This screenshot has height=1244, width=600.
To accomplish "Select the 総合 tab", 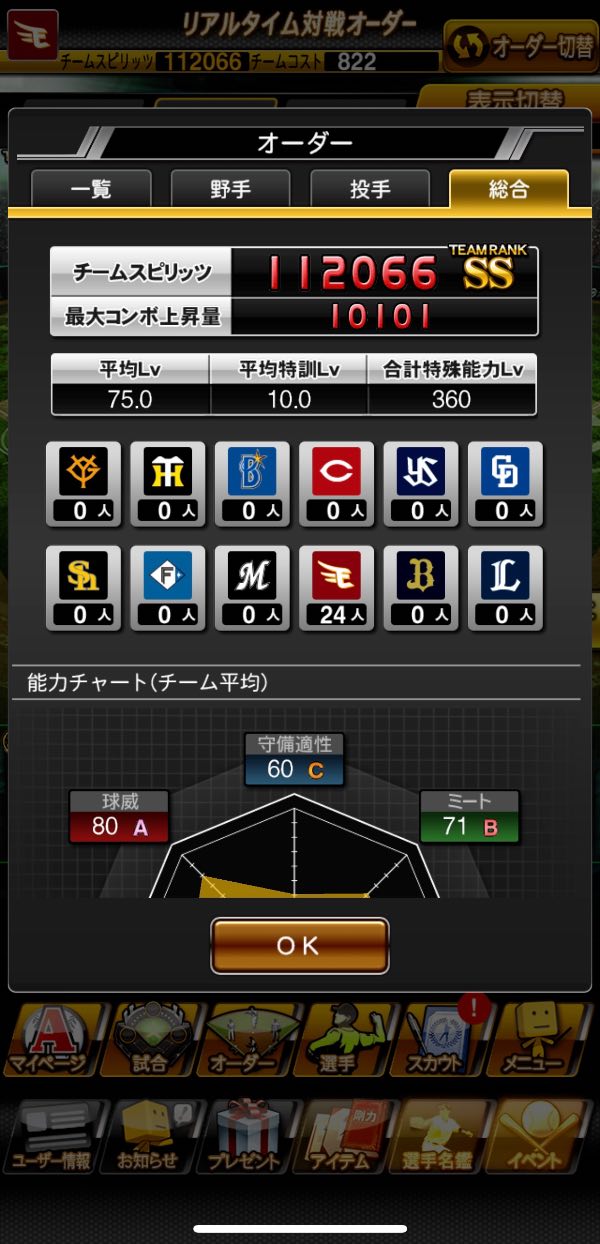I will point(508,189).
